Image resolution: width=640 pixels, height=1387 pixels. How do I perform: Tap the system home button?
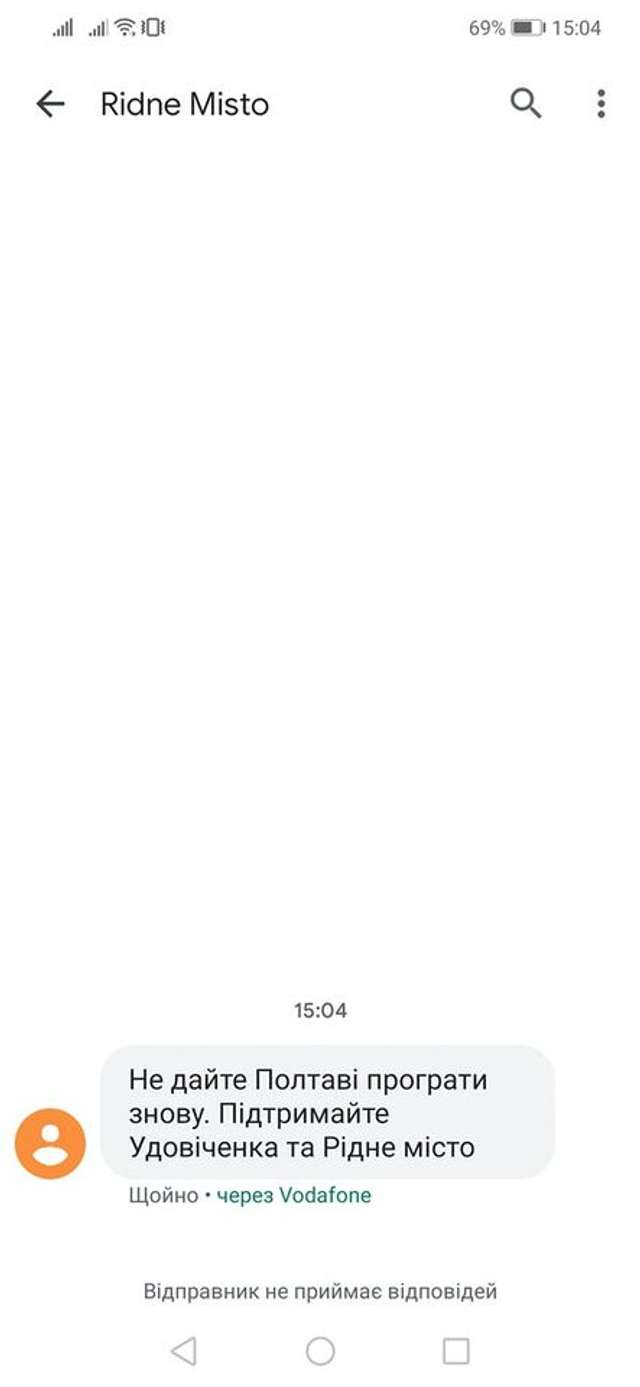coord(320,1351)
